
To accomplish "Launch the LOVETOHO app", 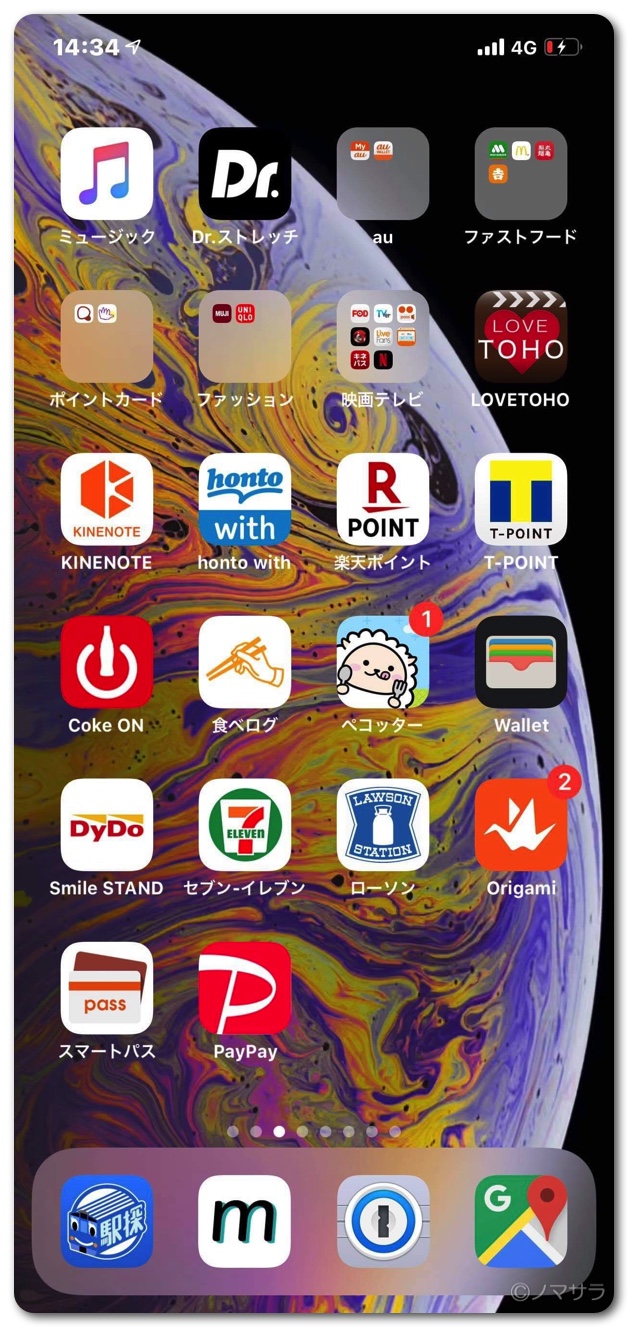I will pyautogui.click(x=521, y=337).
